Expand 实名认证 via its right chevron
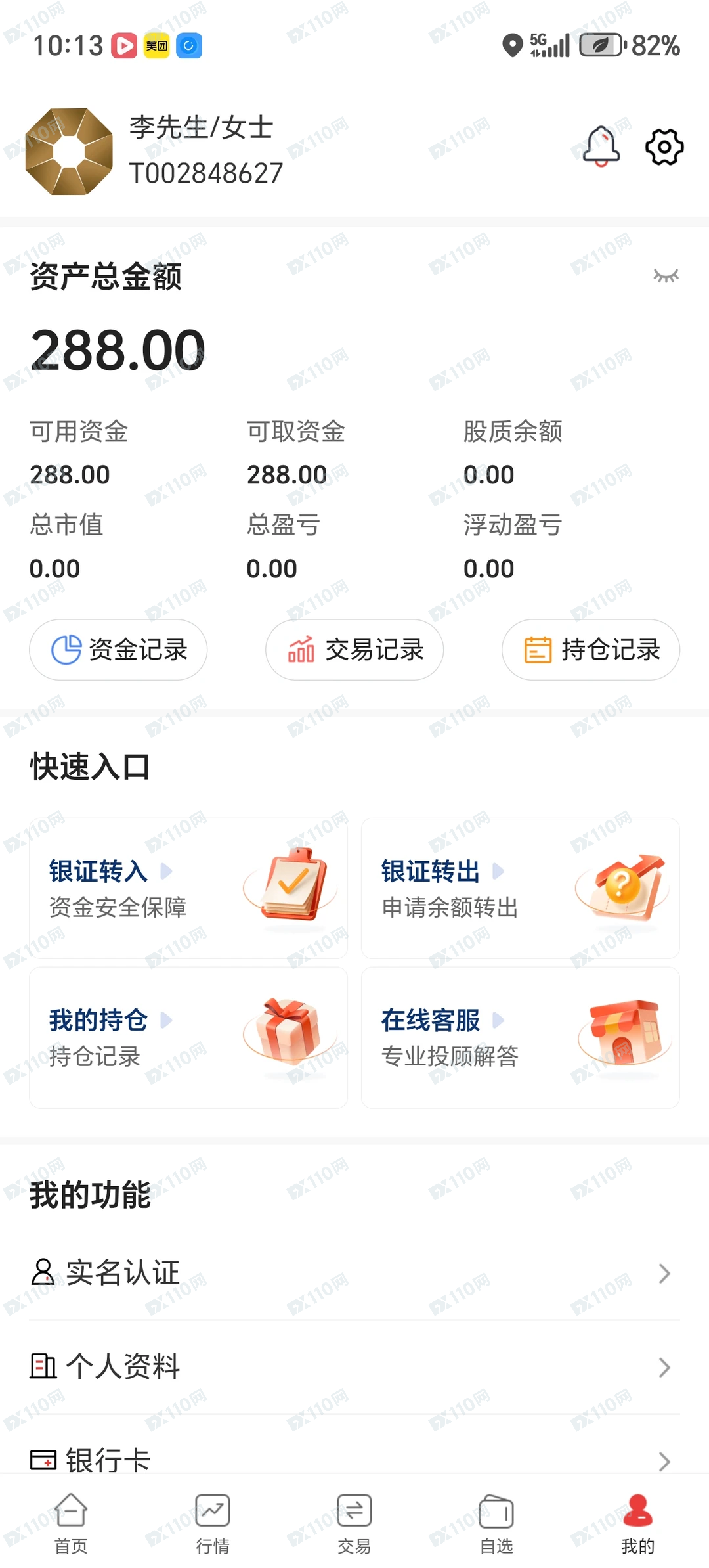Screen dimensions: 709x1568 click(665, 1273)
